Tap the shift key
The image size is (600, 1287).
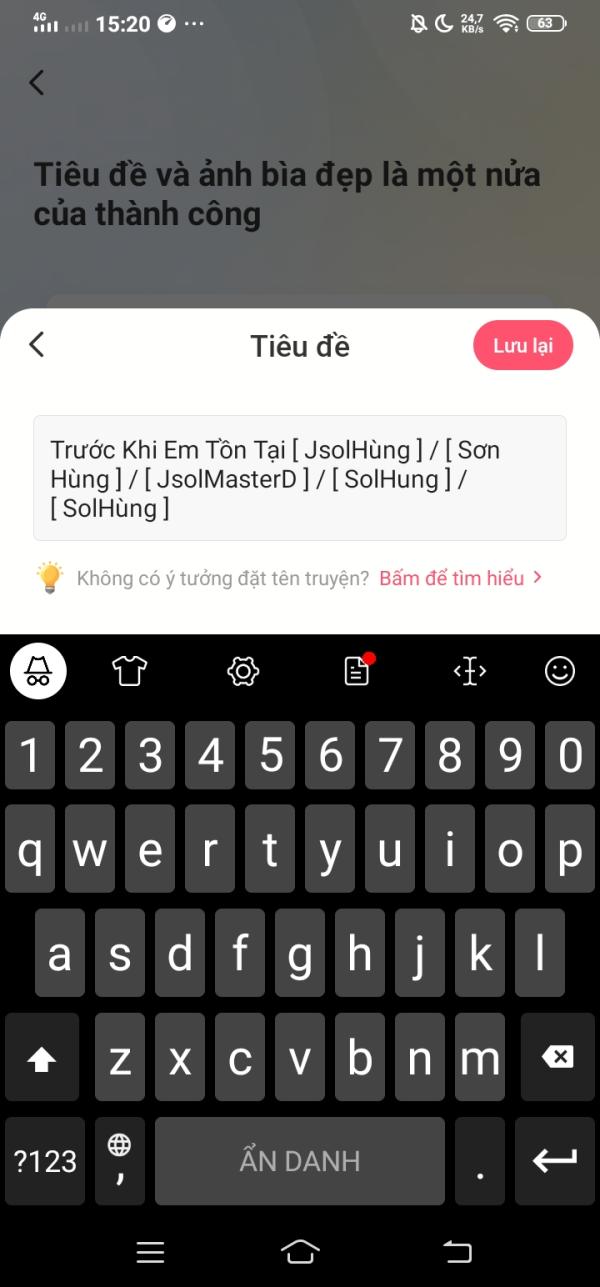click(42, 1058)
